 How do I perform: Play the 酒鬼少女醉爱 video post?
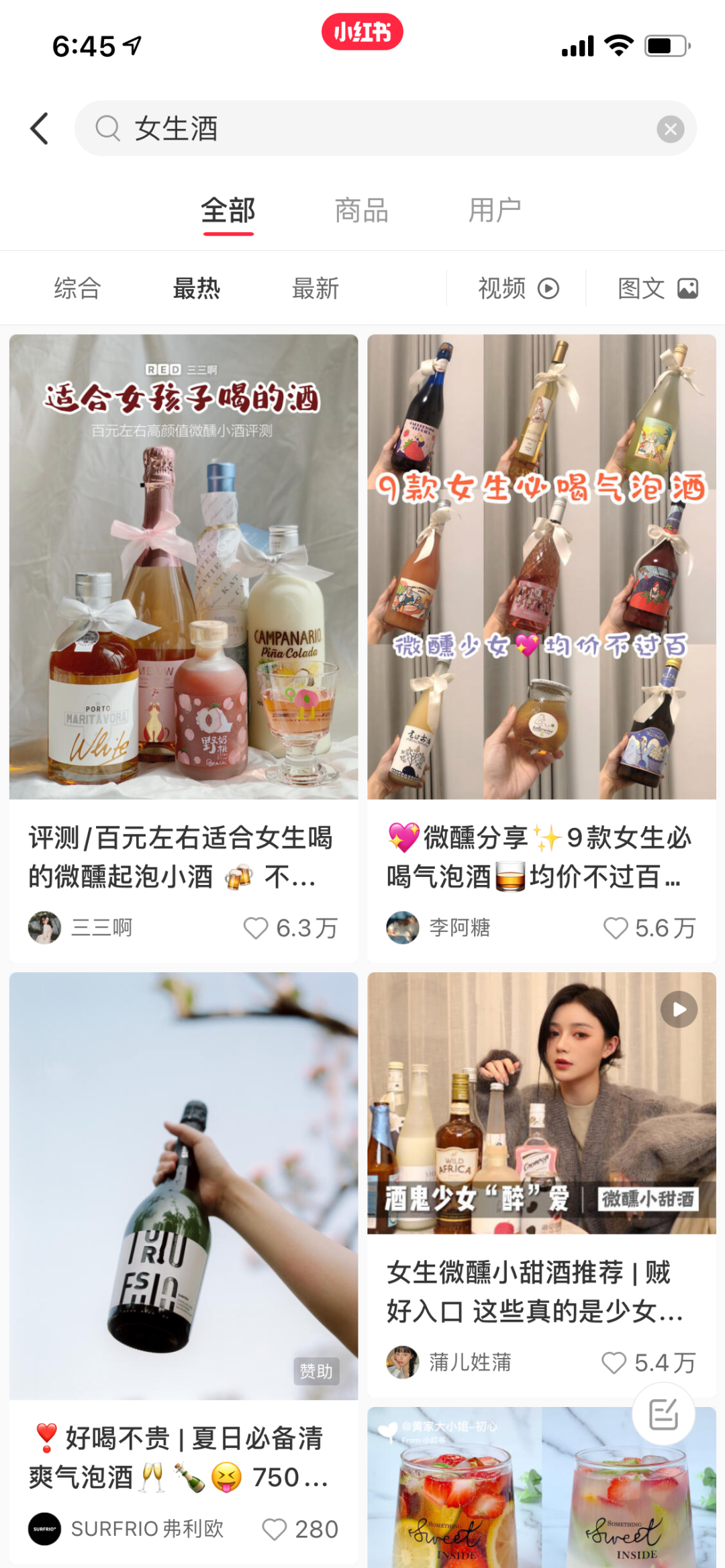[542, 1102]
